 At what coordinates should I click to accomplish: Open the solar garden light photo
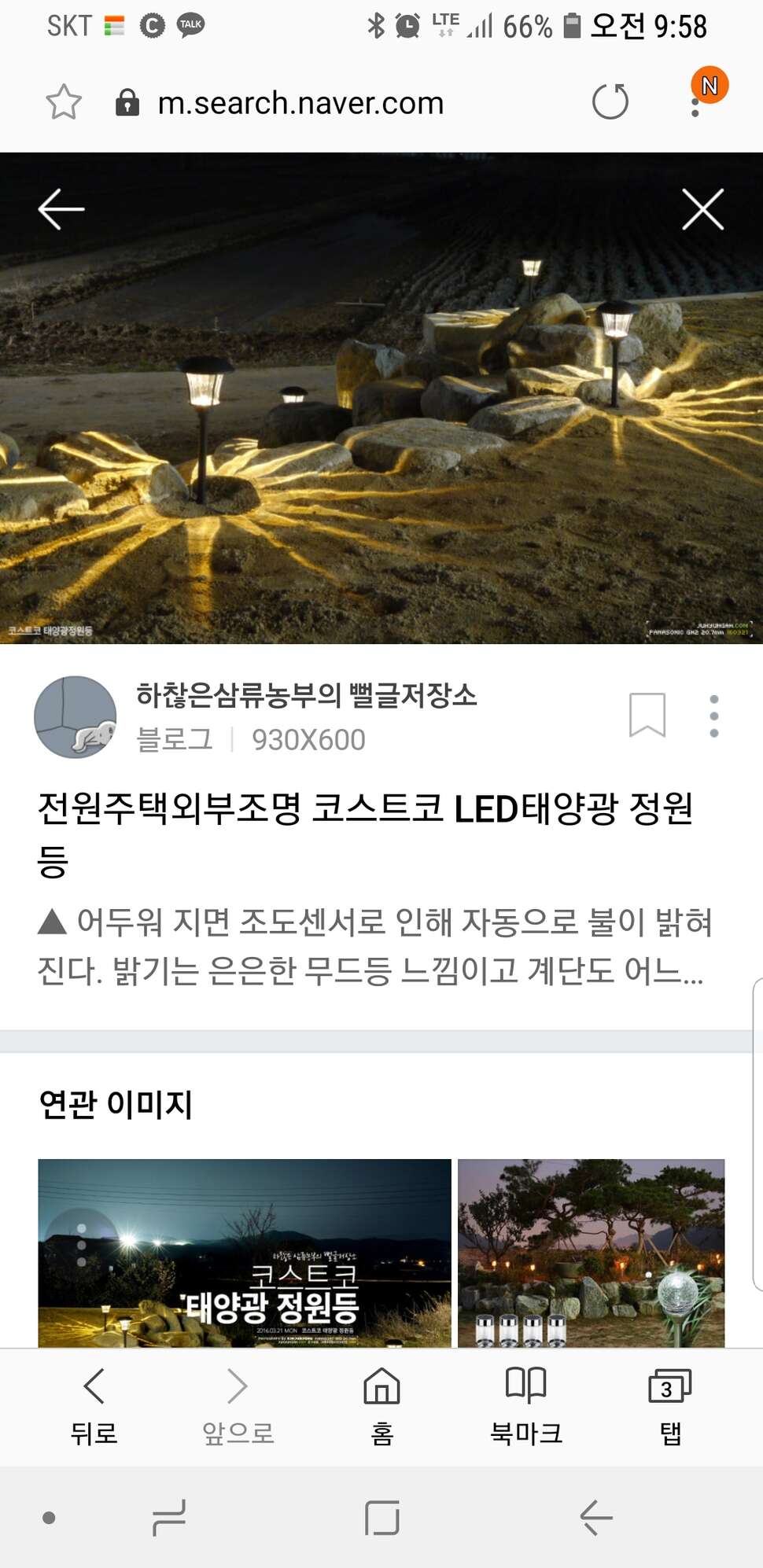(x=381, y=398)
